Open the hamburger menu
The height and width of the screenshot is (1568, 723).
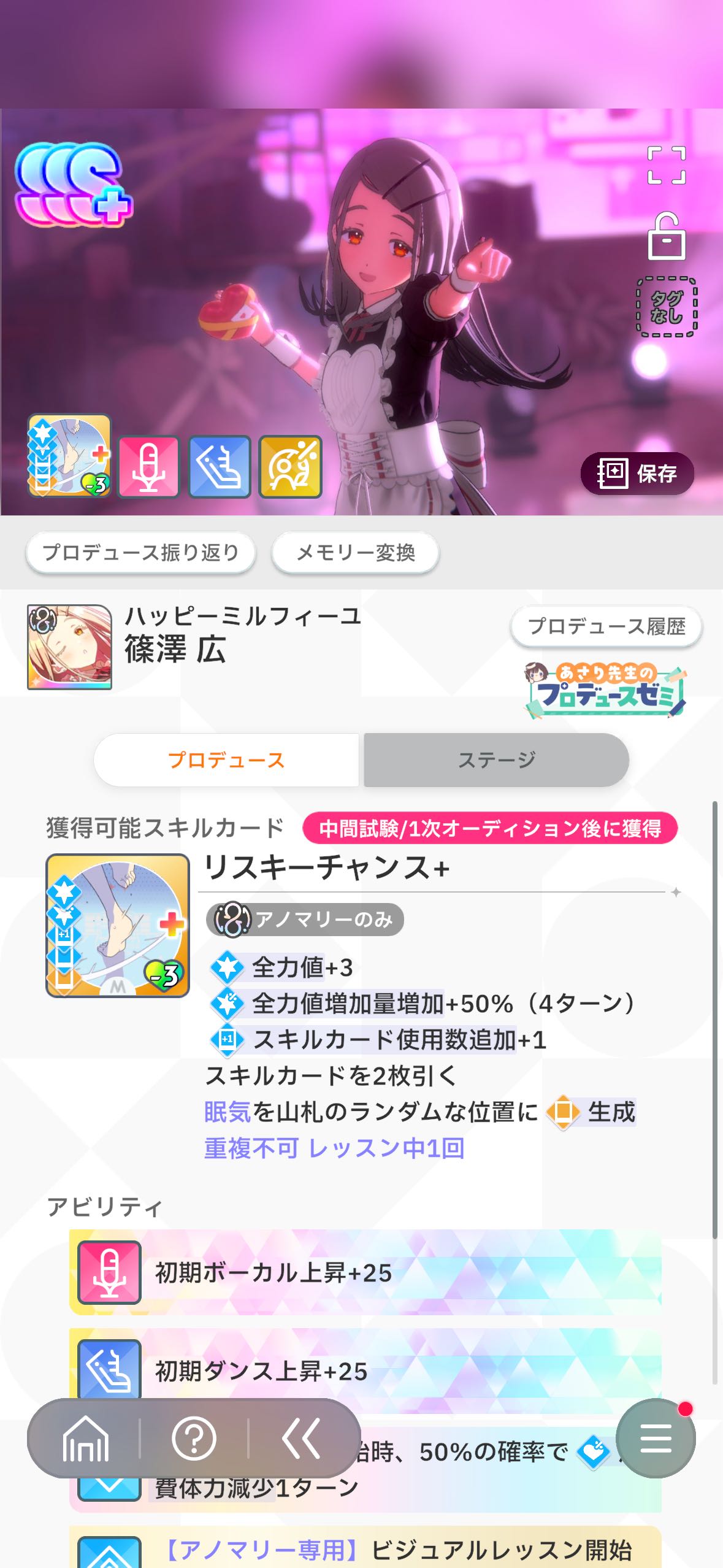click(656, 1439)
